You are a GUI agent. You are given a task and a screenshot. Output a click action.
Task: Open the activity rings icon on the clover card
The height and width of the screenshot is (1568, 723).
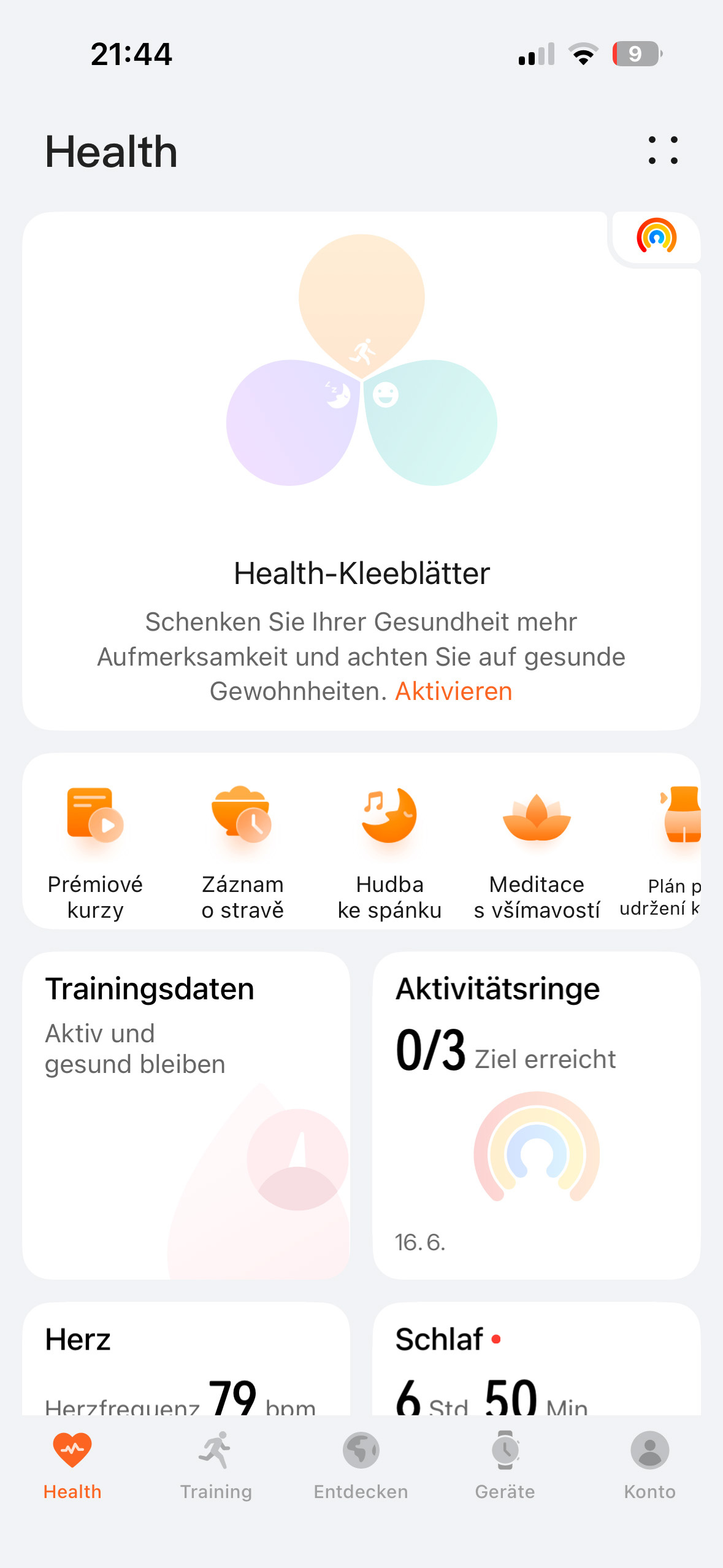(656, 237)
